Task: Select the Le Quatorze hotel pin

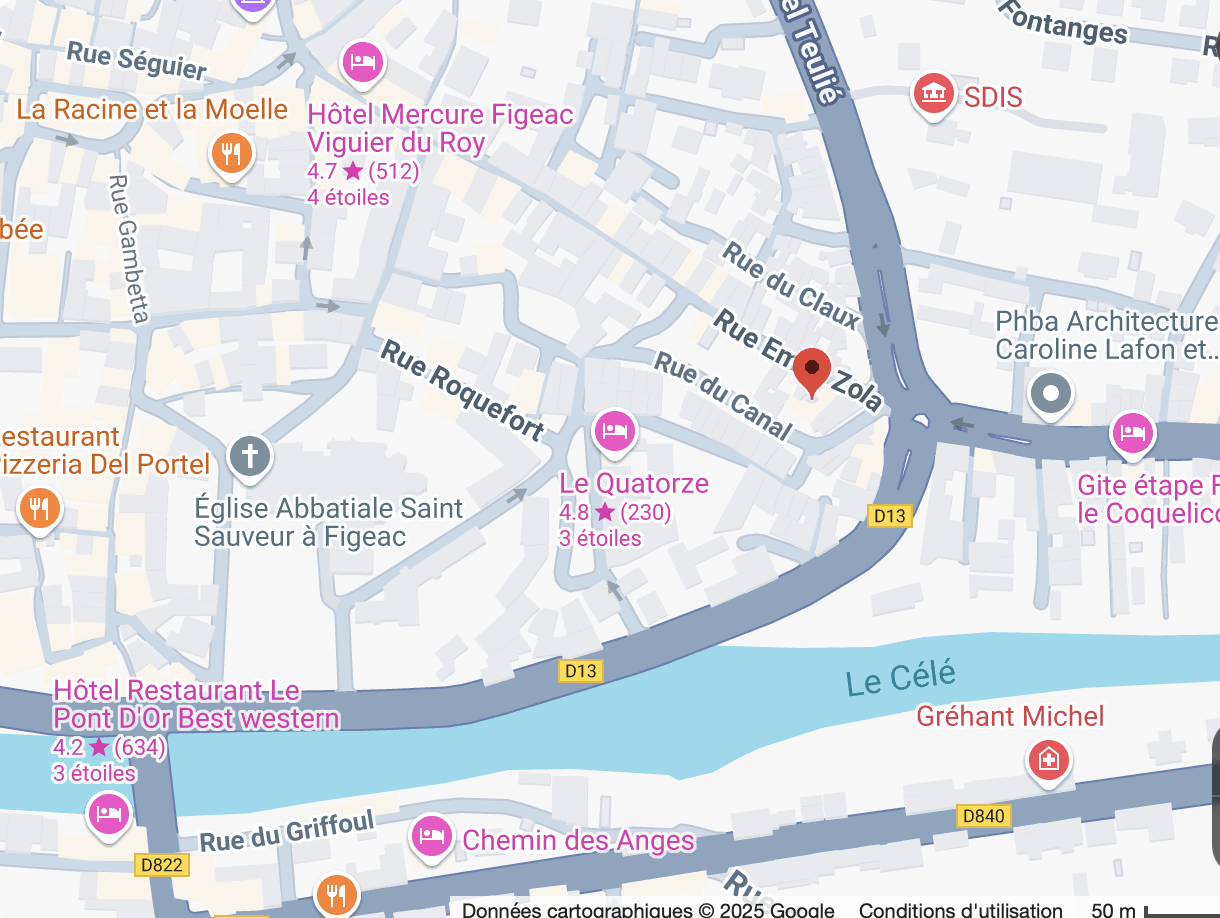Action: point(614,431)
